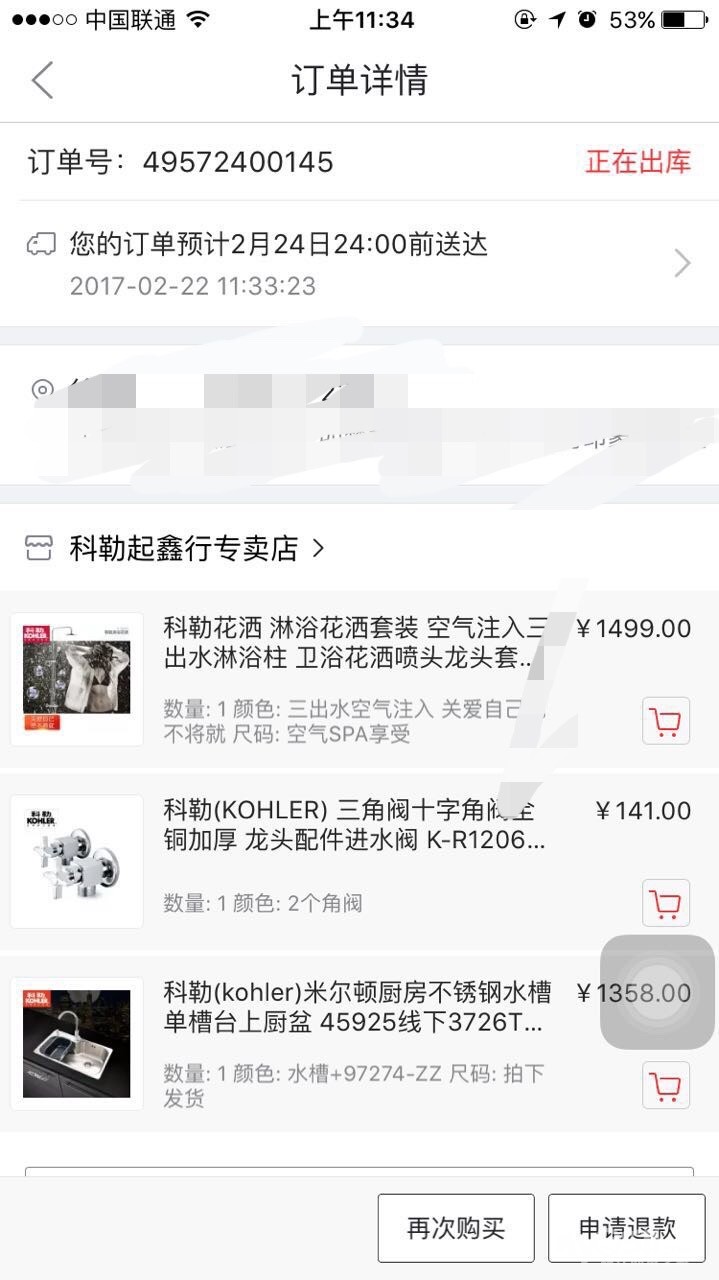The width and height of the screenshot is (719, 1280).
Task: Add 科勒花洒 ¥1499.00 item to cart
Action: pyautogui.click(x=665, y=721)
